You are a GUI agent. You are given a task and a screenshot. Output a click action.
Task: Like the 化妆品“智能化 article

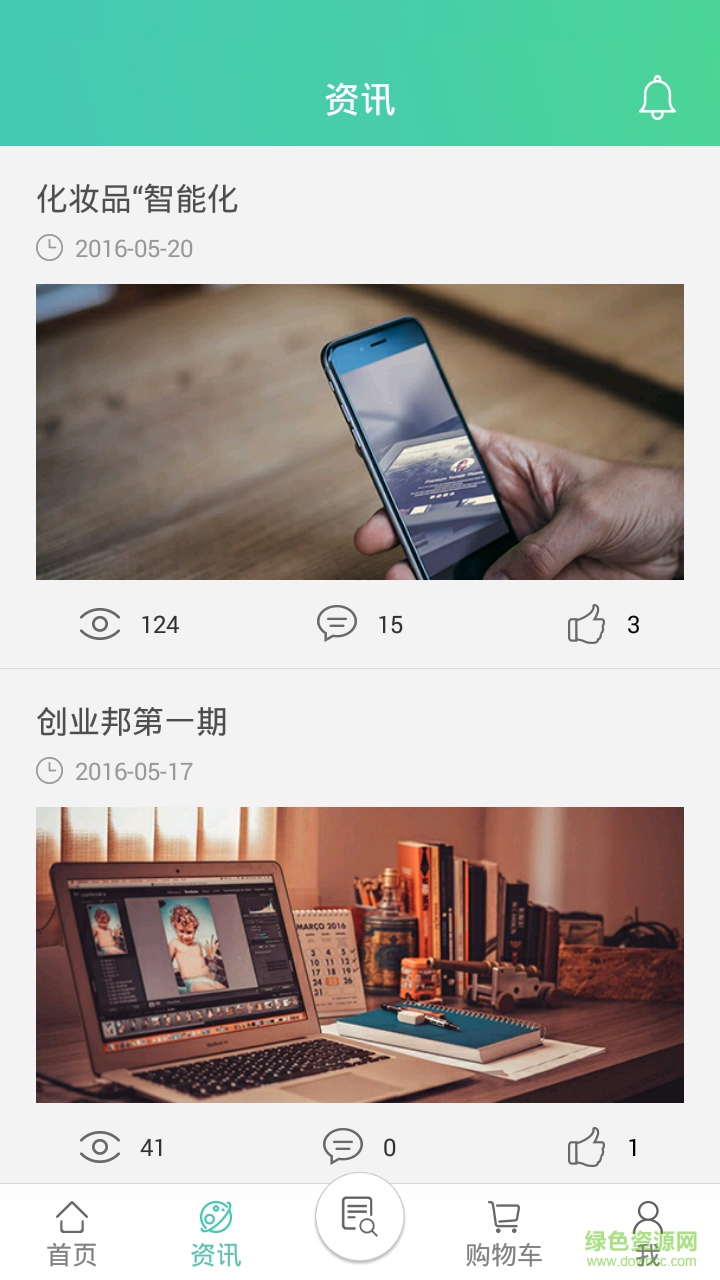pos(587,624)
